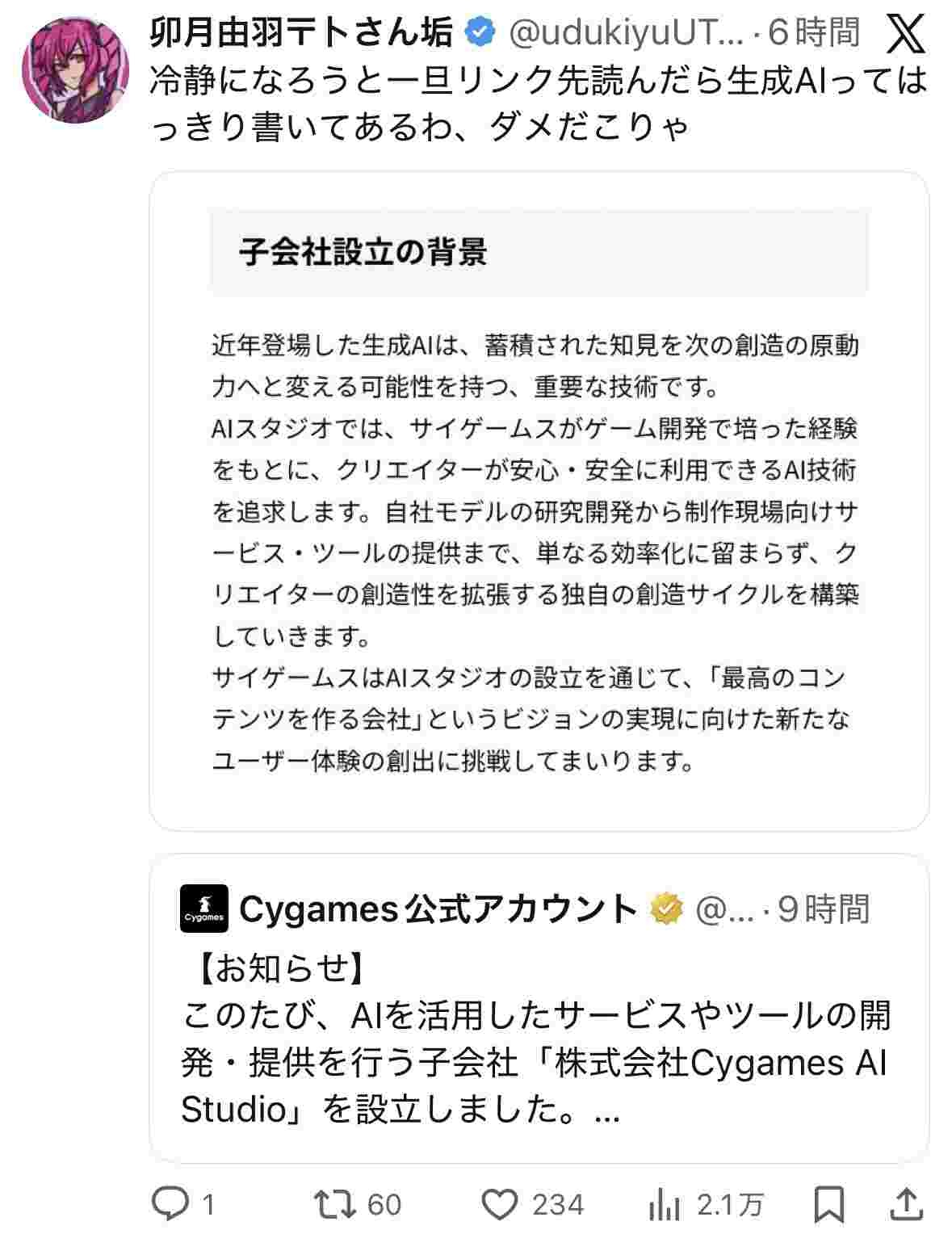Repost this post
The height and width of the screenshot is (1255, 952).
335,1205
